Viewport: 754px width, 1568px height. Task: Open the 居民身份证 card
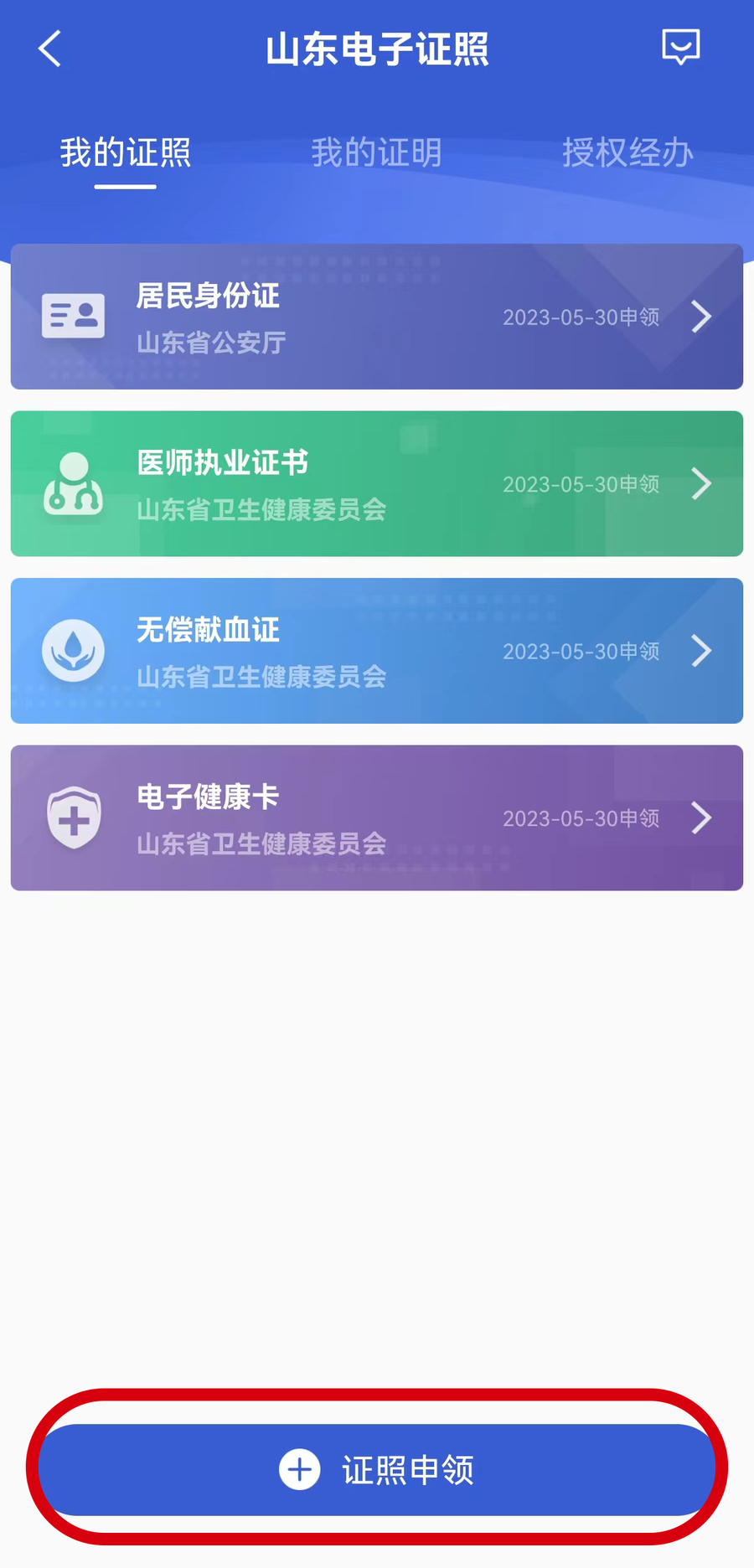(x=377, y=317)
